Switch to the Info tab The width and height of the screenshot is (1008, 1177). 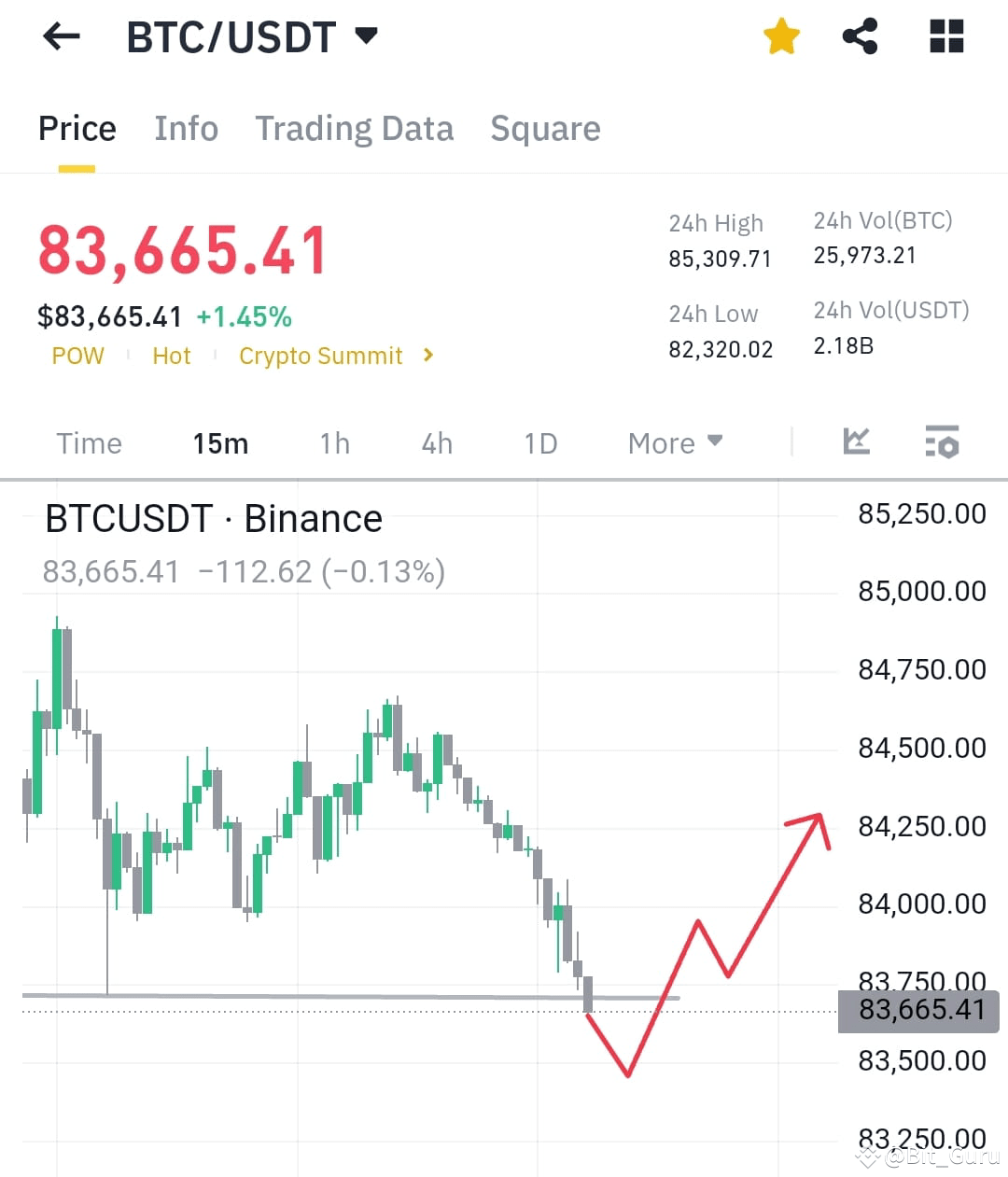click(x=186, y=128)
